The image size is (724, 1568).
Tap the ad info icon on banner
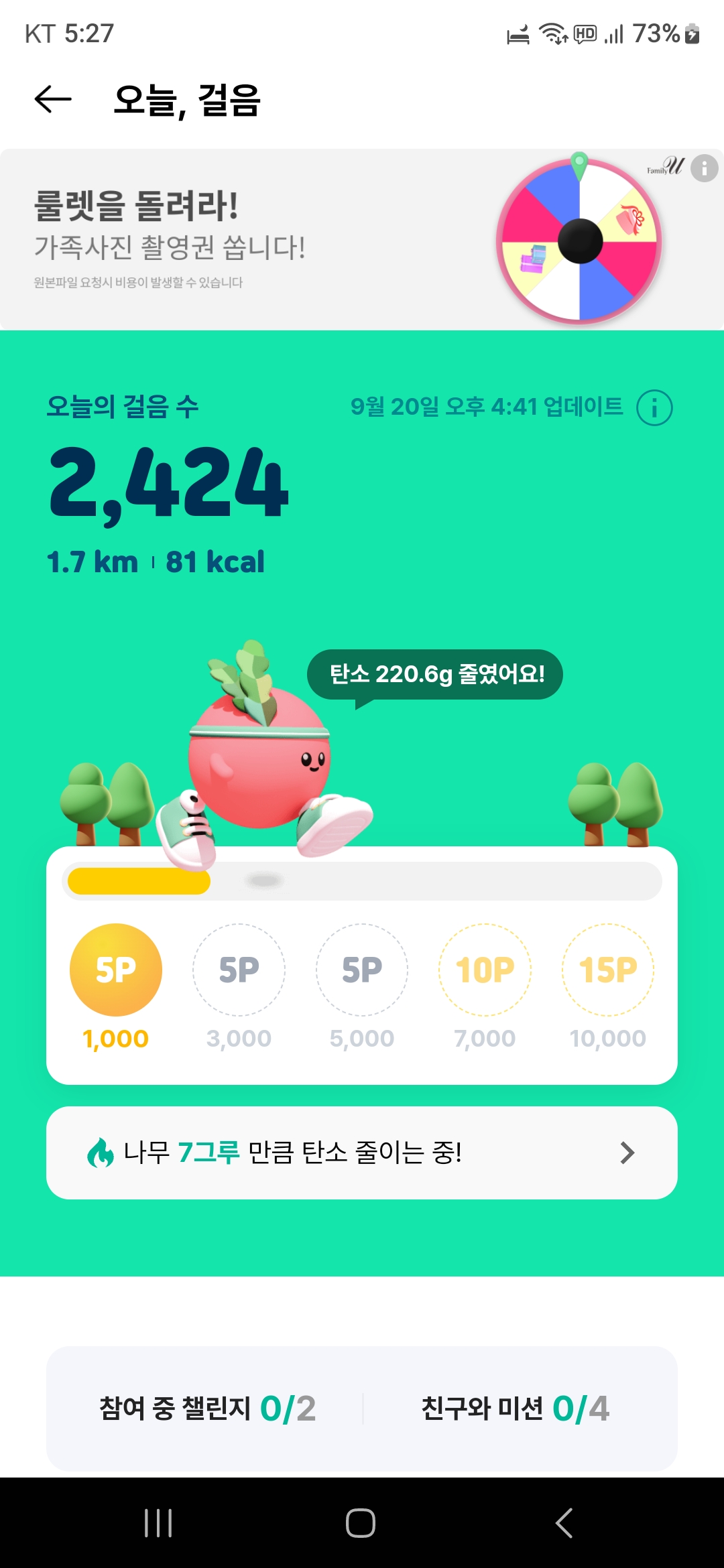tap(704, 169)
